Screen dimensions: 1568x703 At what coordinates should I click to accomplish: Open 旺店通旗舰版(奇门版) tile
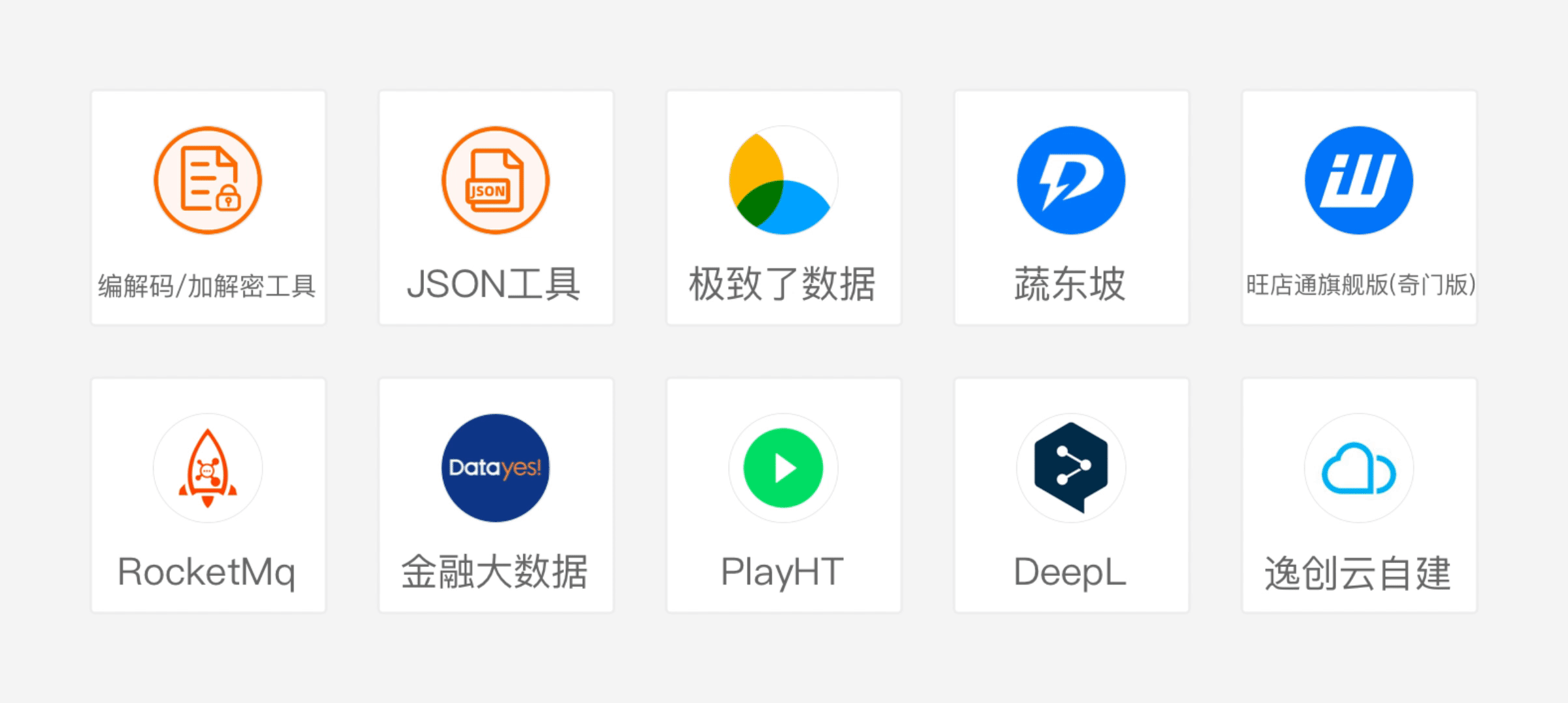[1359, 207]
